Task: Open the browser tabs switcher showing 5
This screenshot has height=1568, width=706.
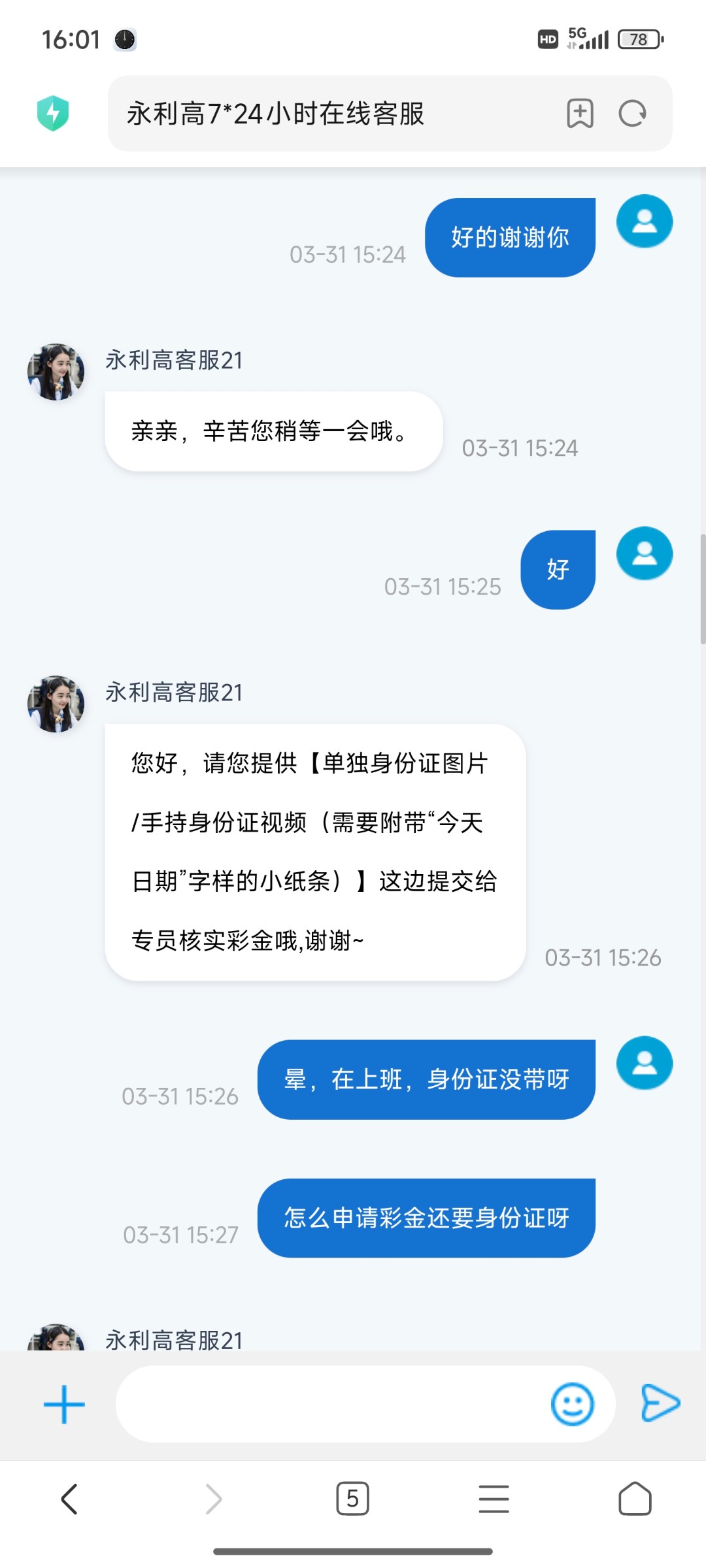Action: click(353, 1498)
